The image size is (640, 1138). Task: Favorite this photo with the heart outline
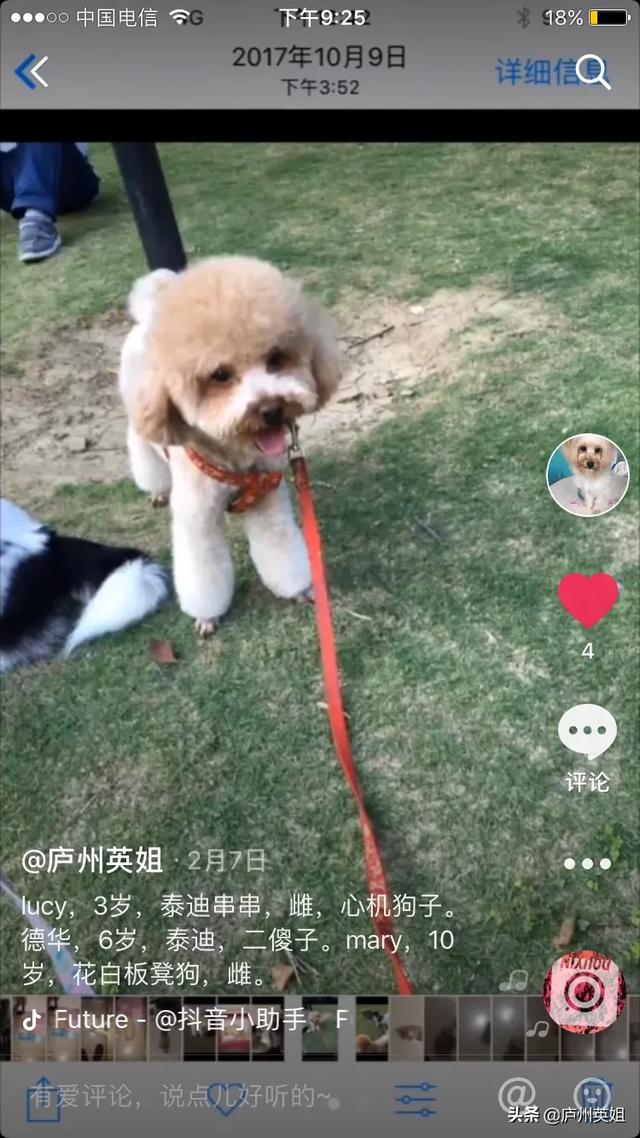[x=225, y=1098]
